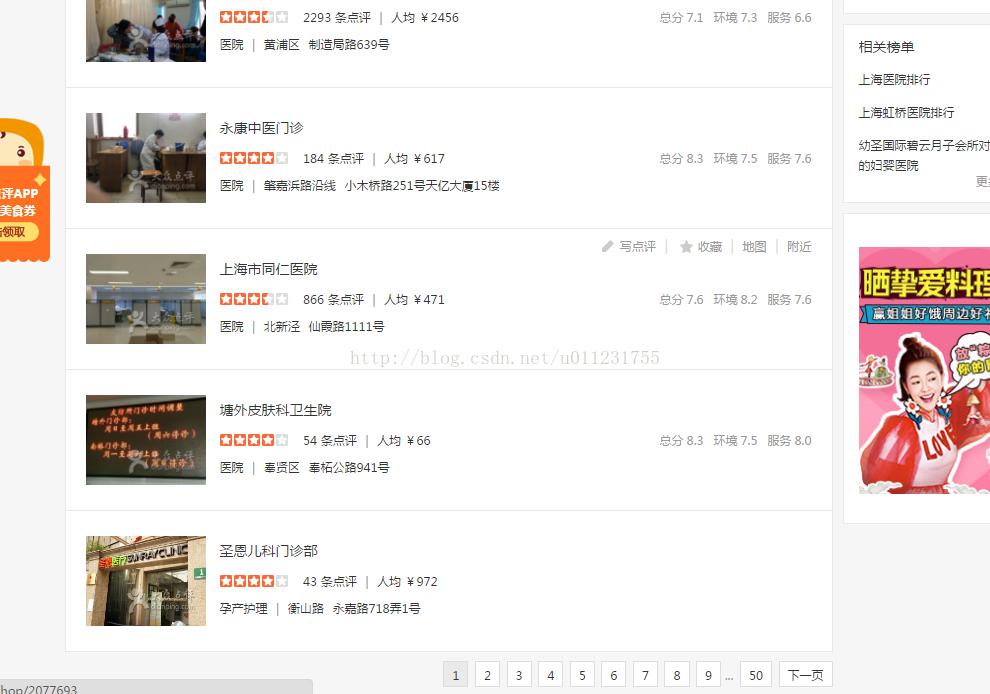990x694 pixels.
Task: Tap 写点评 for 上海市同仁医院
Action: tap(629, 246)
